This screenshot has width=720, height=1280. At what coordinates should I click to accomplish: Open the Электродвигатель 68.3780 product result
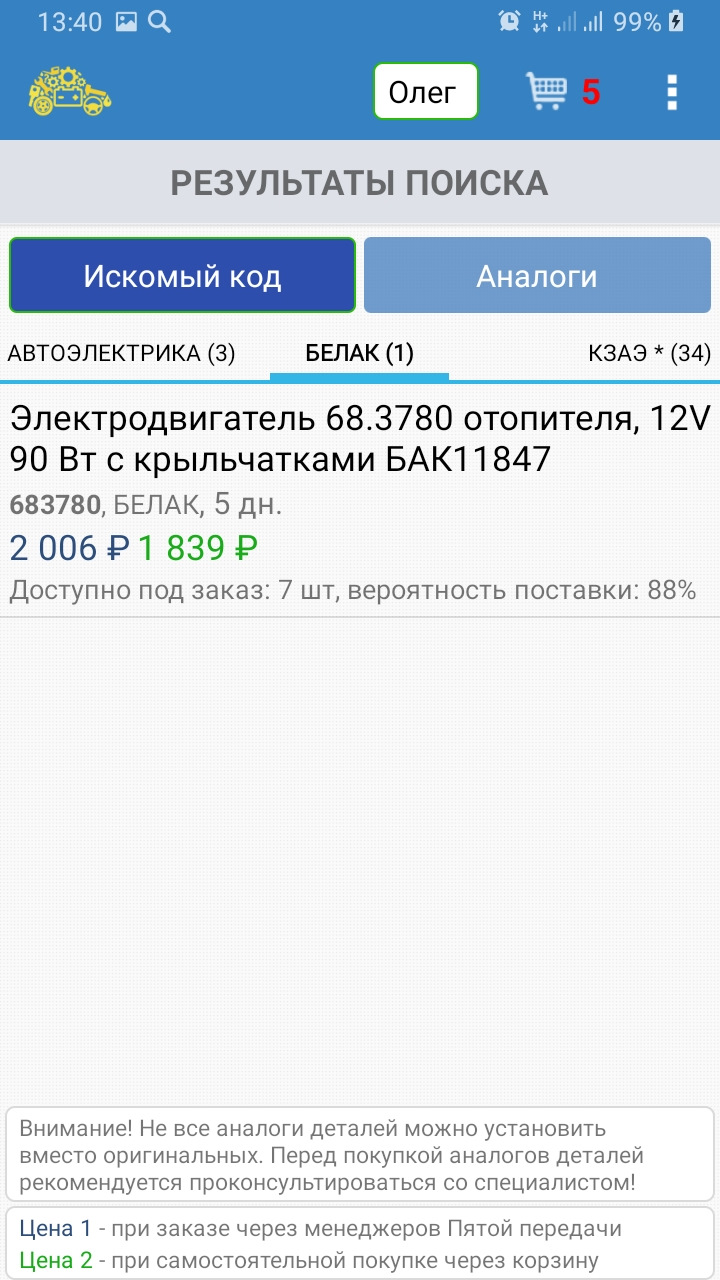coord(359,502)
